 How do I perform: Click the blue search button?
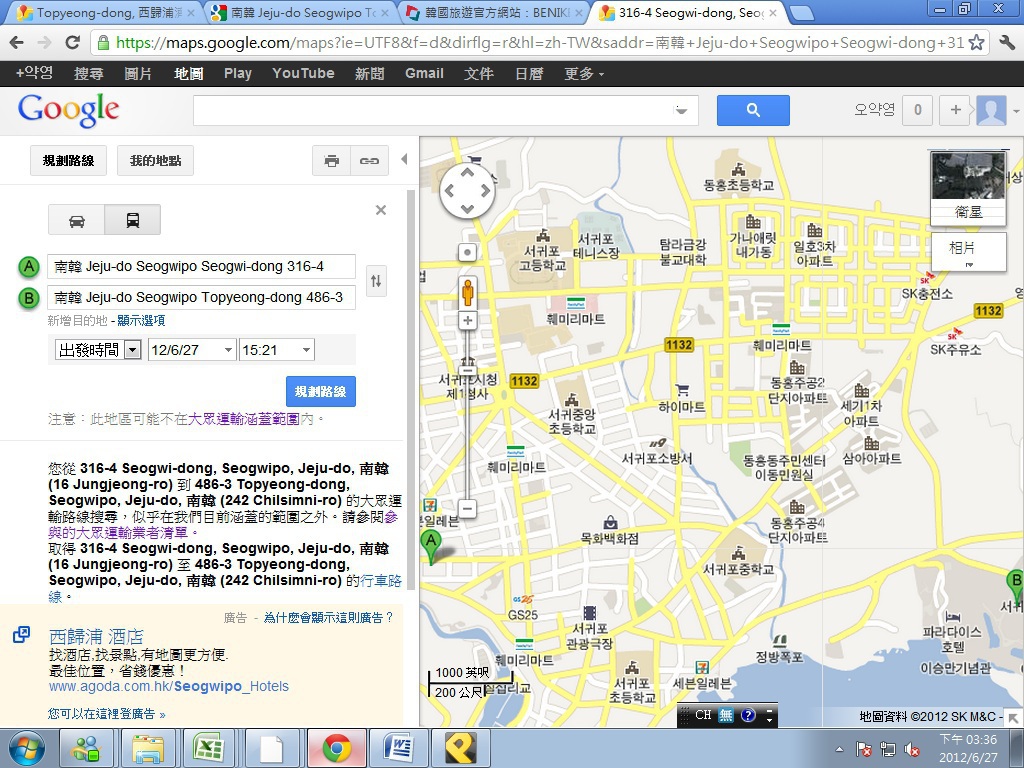[x=753, y=111]
